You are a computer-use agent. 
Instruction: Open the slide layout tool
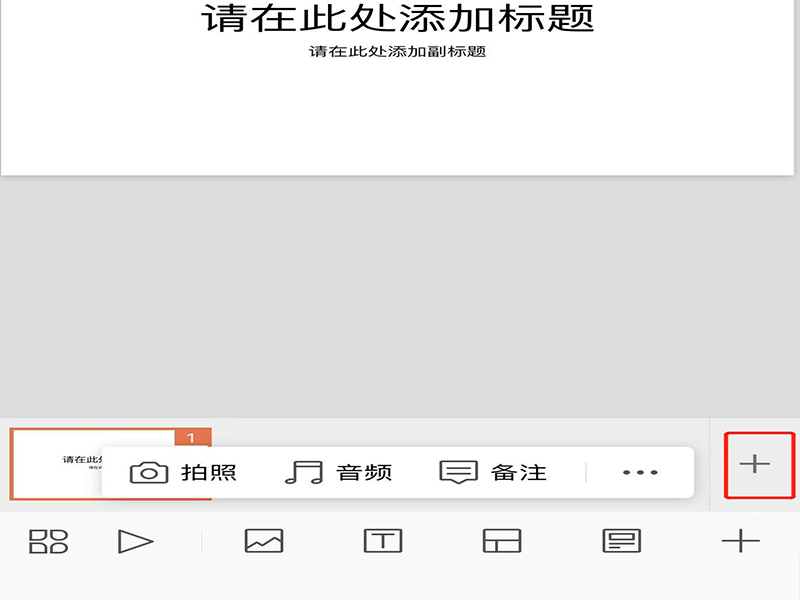point(502,542)
